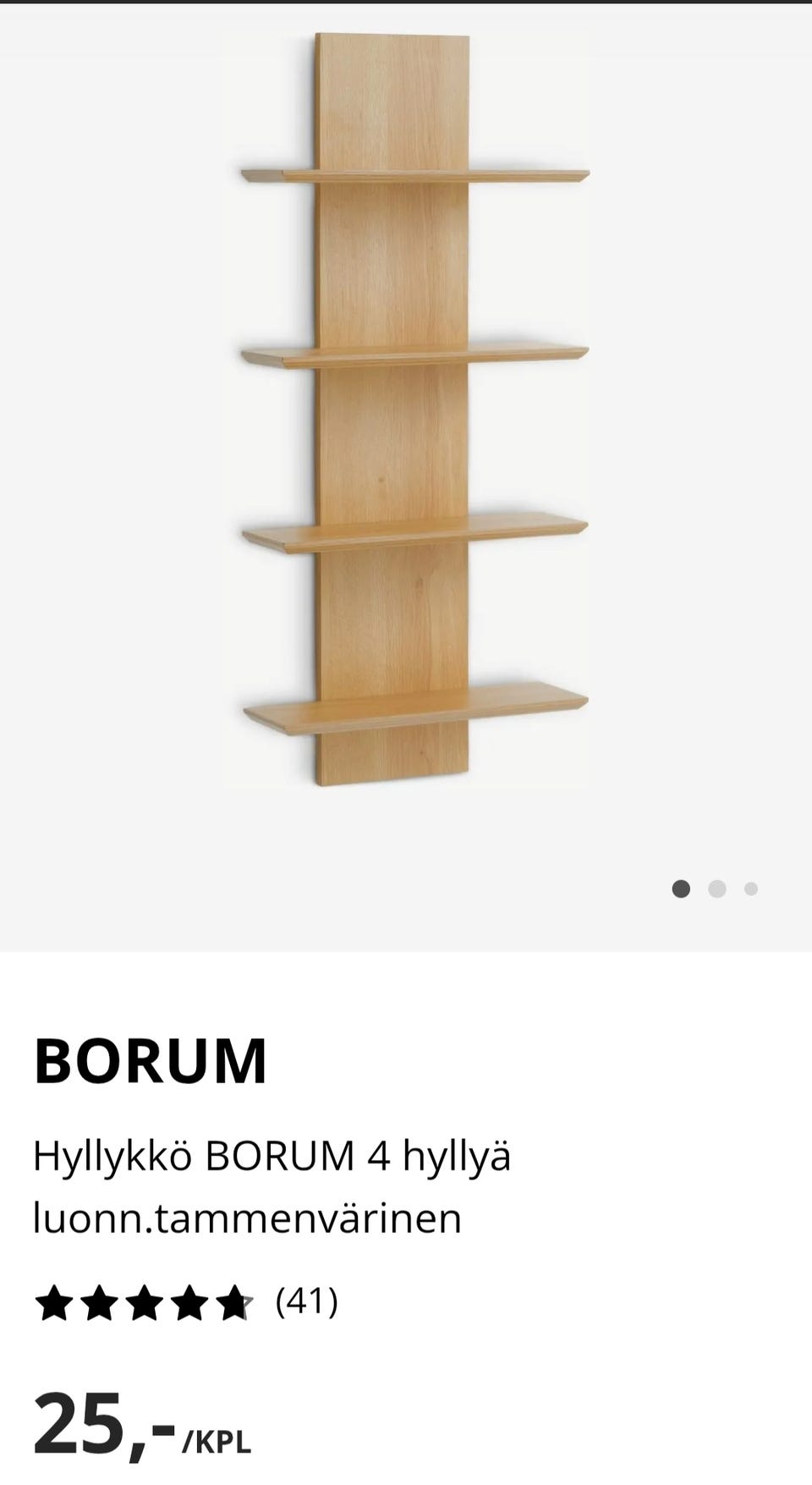Jump to the third image dot

click(751, 888)
